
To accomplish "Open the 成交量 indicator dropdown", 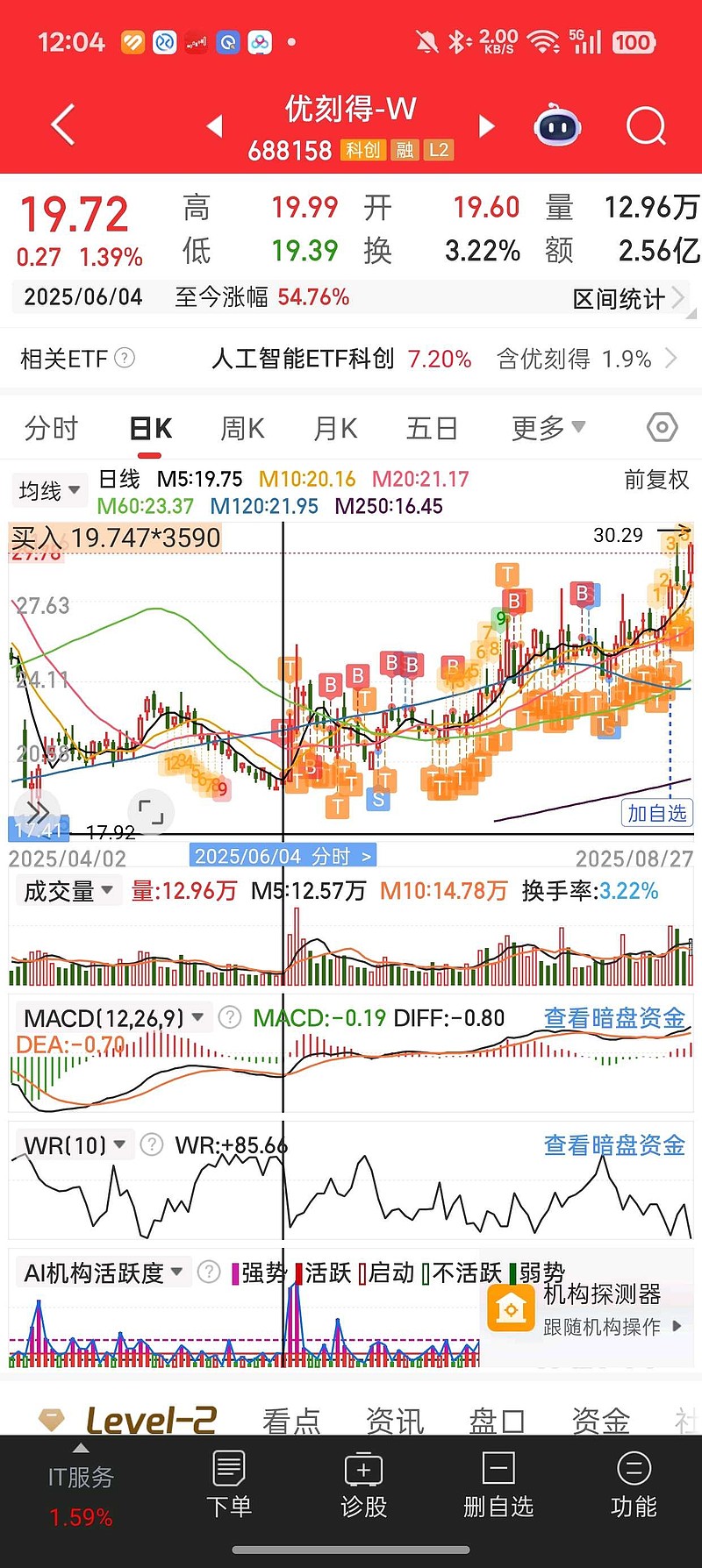I will tap(68, 891).
